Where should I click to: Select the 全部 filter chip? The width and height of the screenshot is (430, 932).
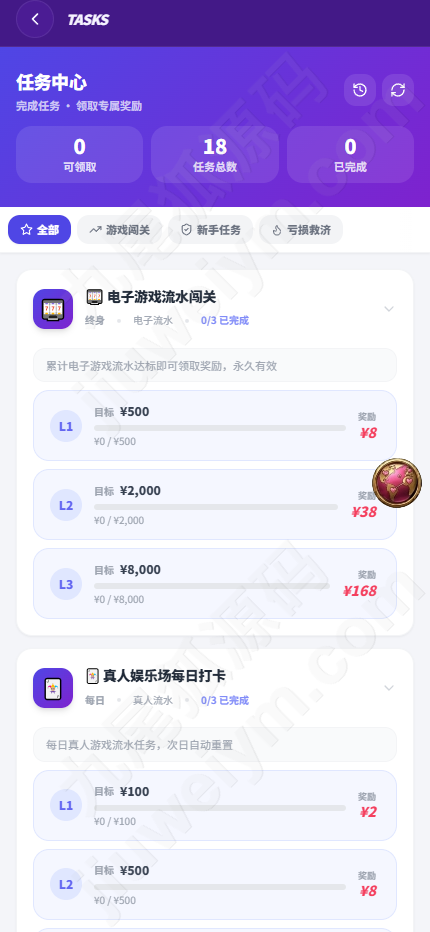click(39, 229)
